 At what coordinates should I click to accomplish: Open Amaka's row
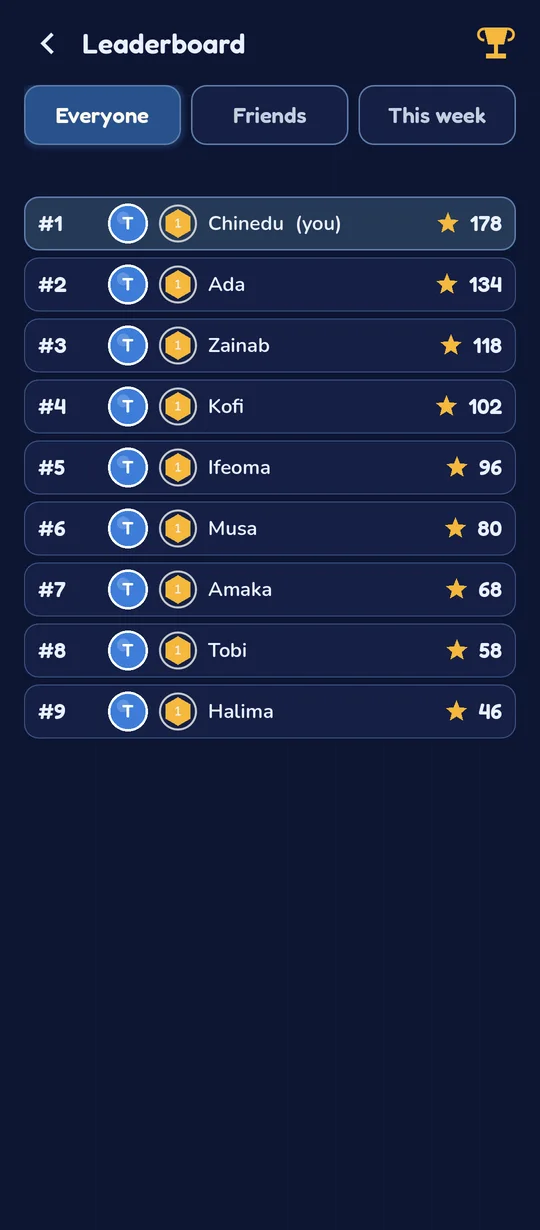[x=270, y=589]
